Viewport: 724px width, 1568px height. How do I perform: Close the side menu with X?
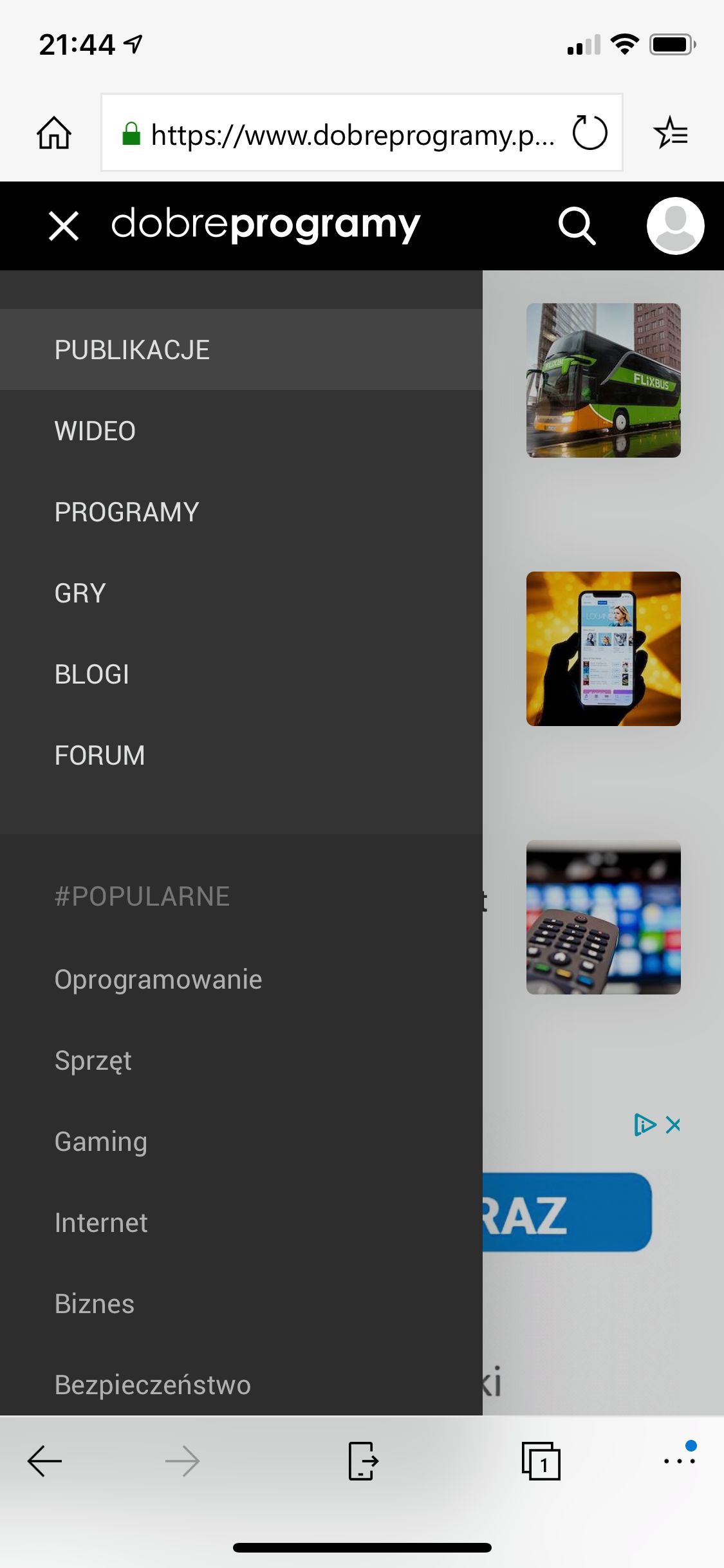(64, 226)
